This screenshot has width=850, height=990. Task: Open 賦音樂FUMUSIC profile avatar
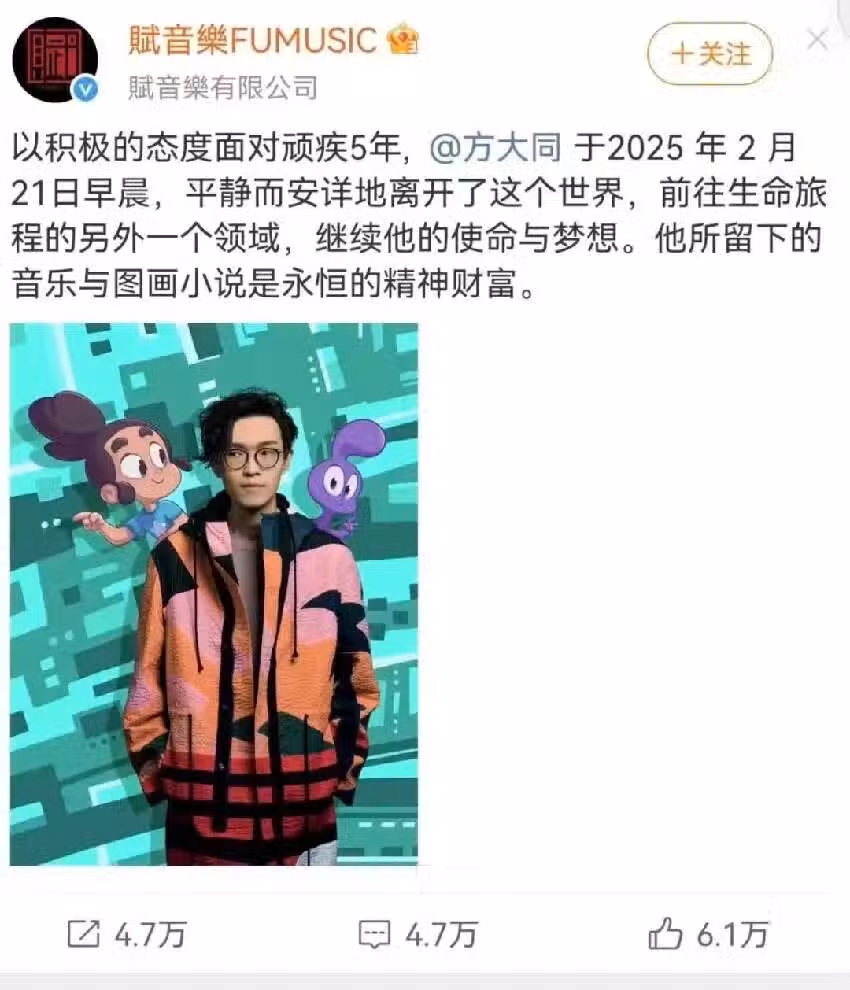click(55, 59)
